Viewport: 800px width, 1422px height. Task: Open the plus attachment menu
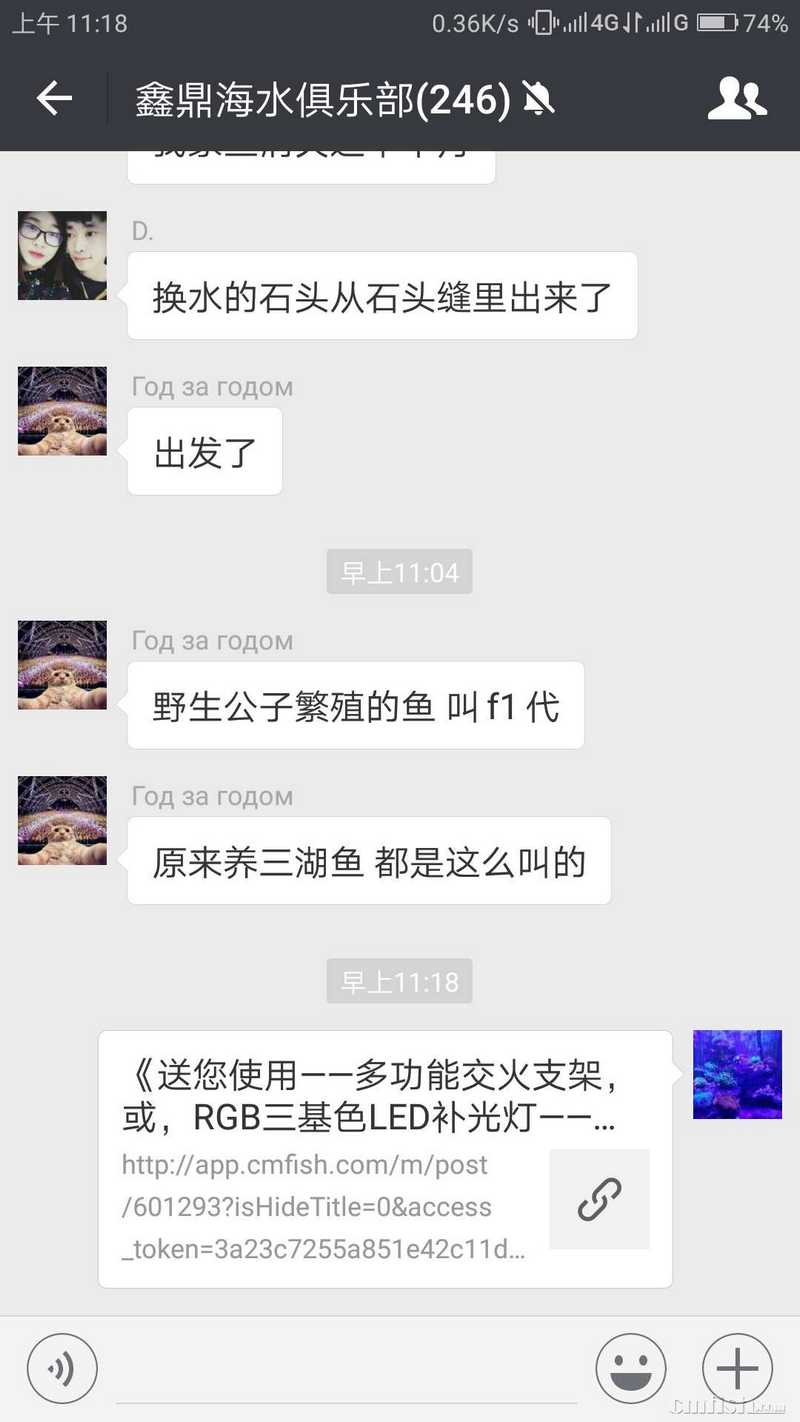pos(737,1369)
